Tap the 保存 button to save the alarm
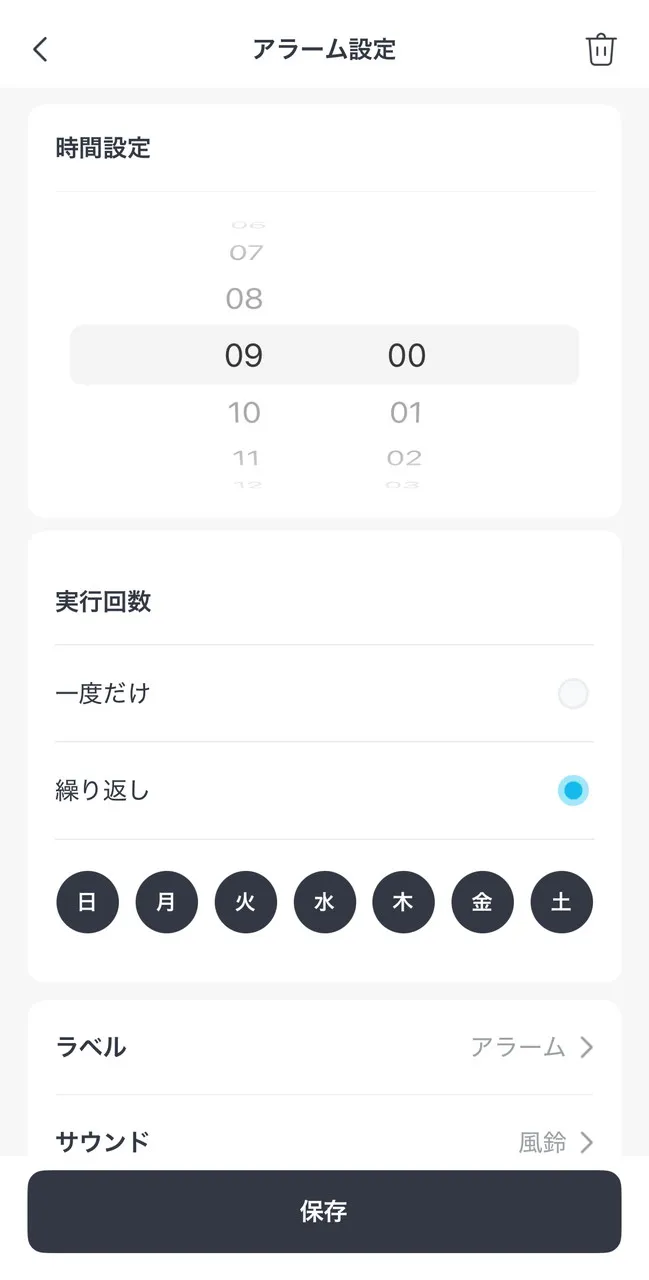This screenshot has width=649, height=1280. click(324, 1212)
